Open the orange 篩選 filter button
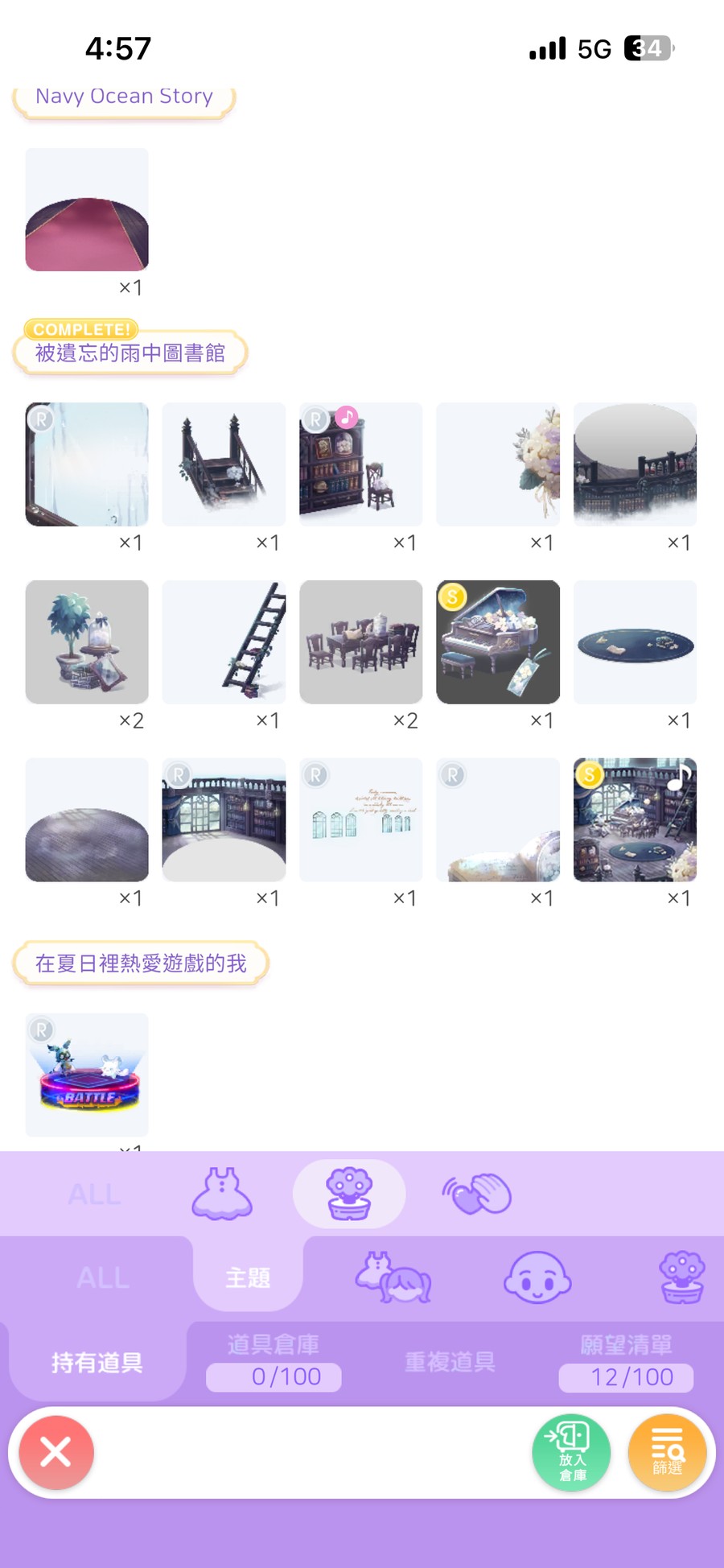724x1568 pixels. pyautogui.click(x=667, y=1452)
